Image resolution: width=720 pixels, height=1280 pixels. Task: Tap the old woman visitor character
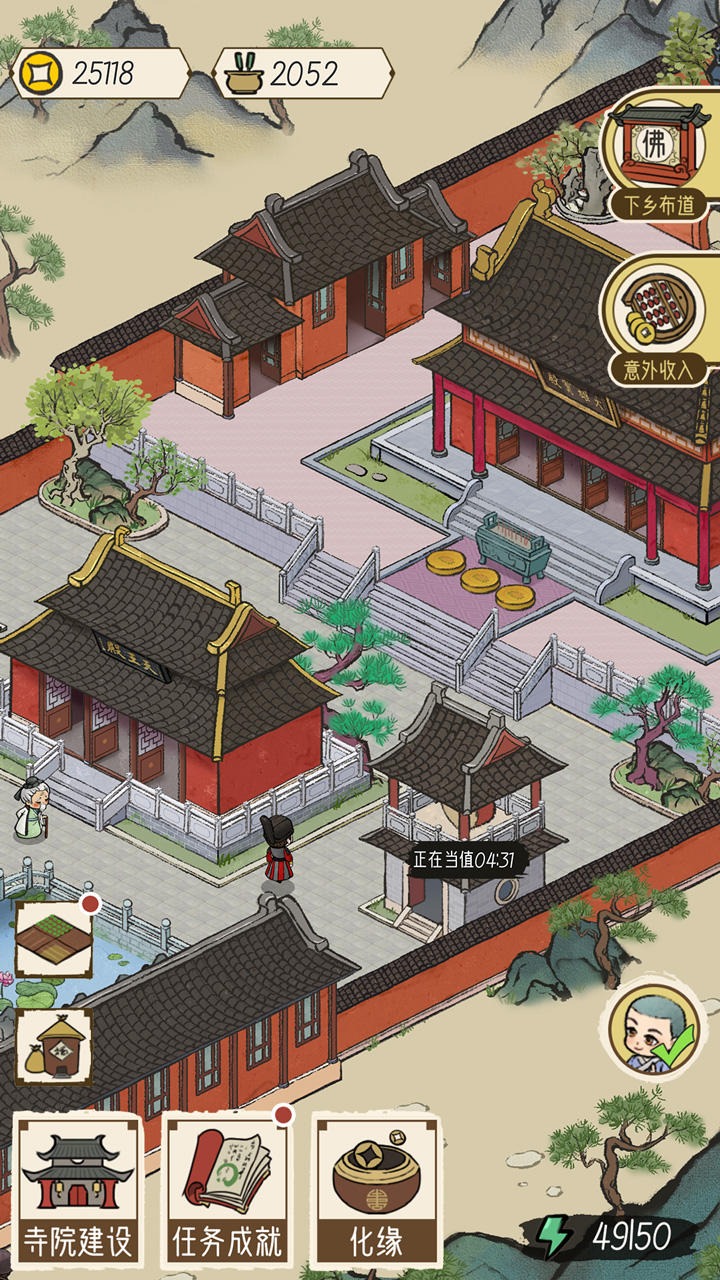30,808
